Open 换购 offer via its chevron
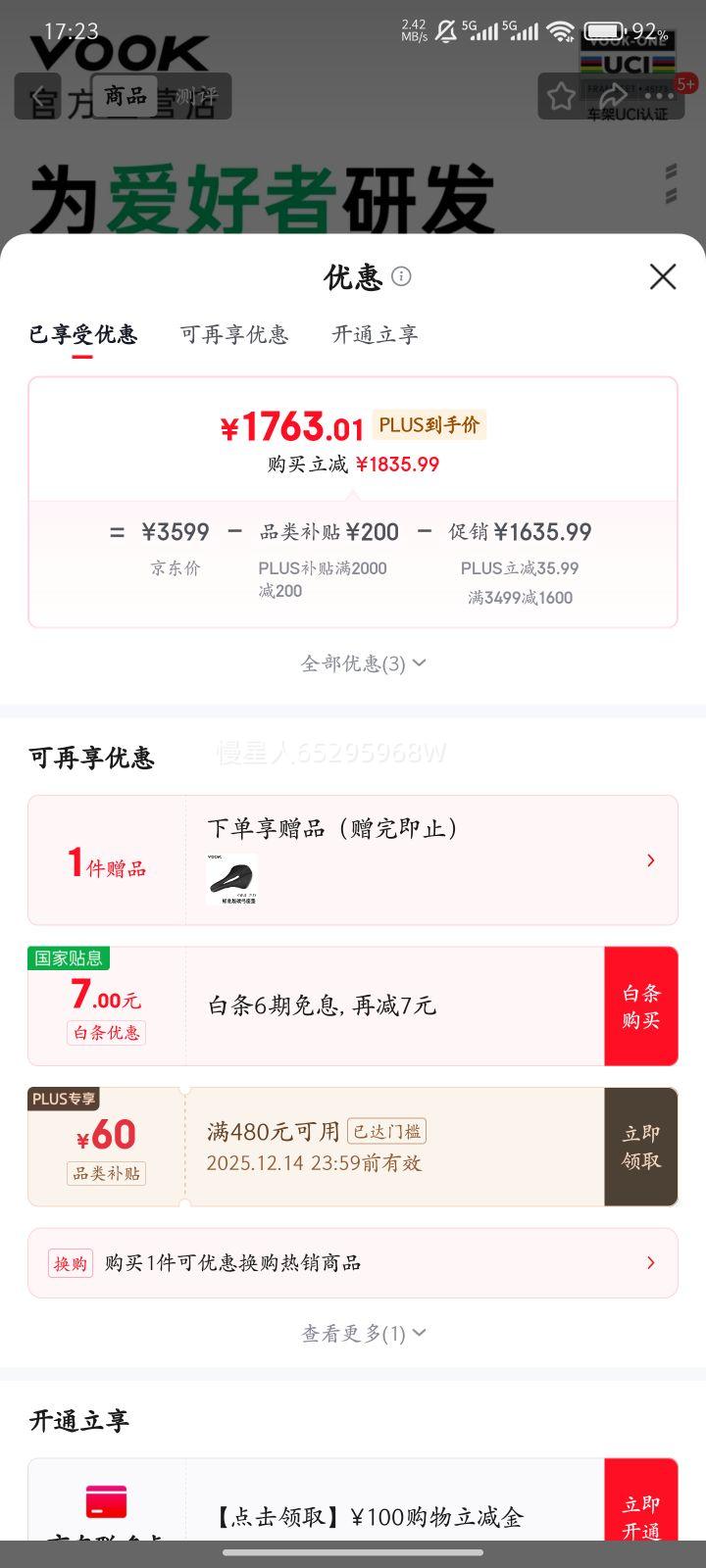The width and height of the screenshot is (706, 1568). 651,1263
